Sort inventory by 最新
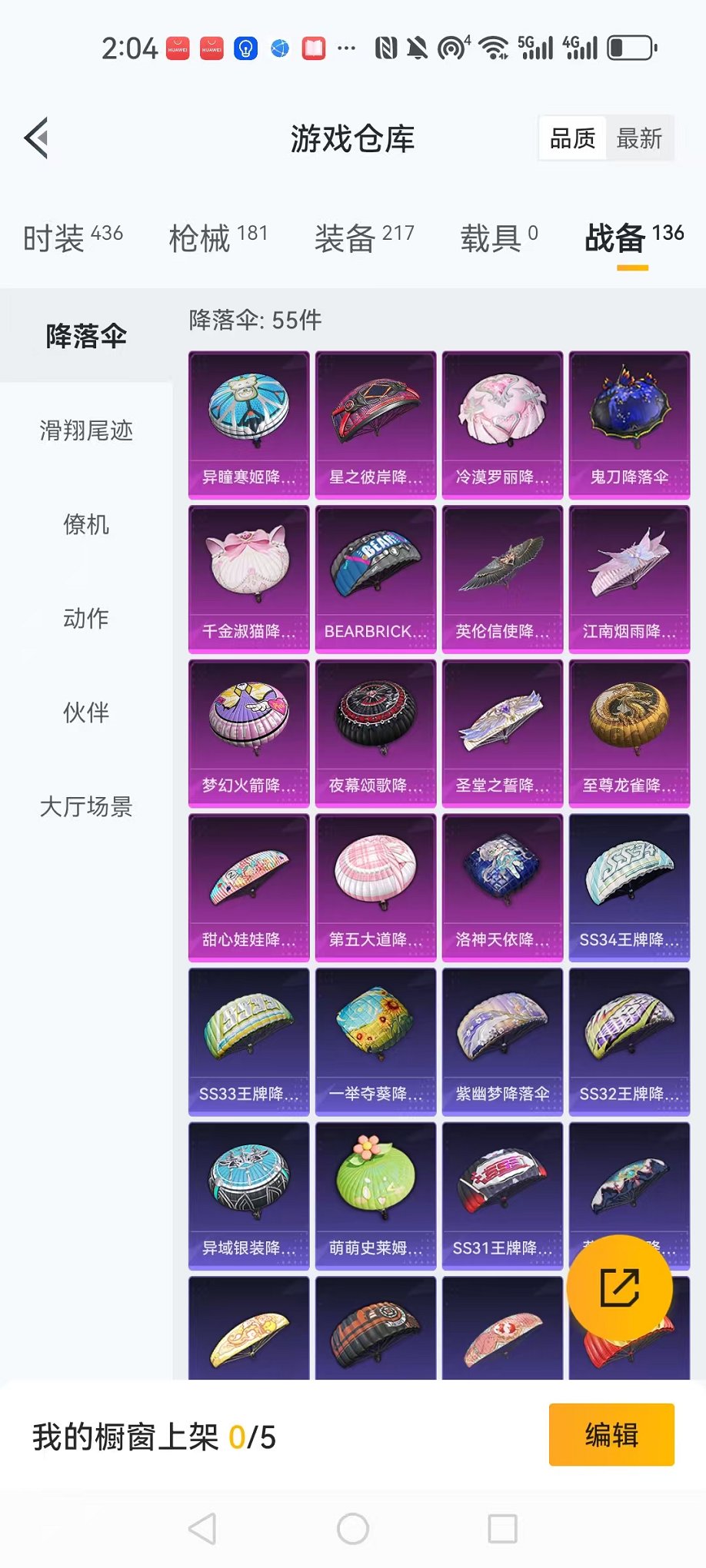Screen dimensions: 706x1568 pos(639,139)
